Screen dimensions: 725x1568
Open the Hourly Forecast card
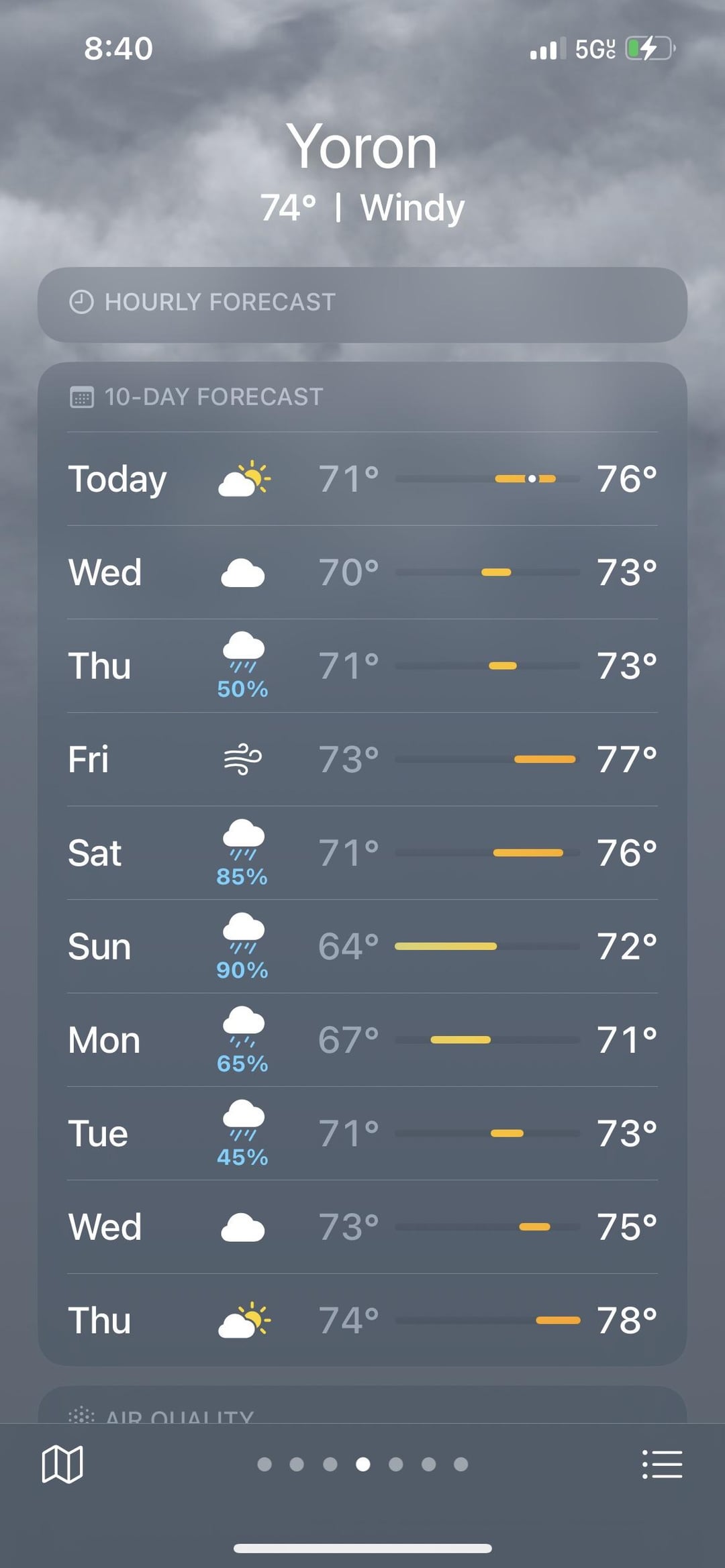[x=362, y=305]
